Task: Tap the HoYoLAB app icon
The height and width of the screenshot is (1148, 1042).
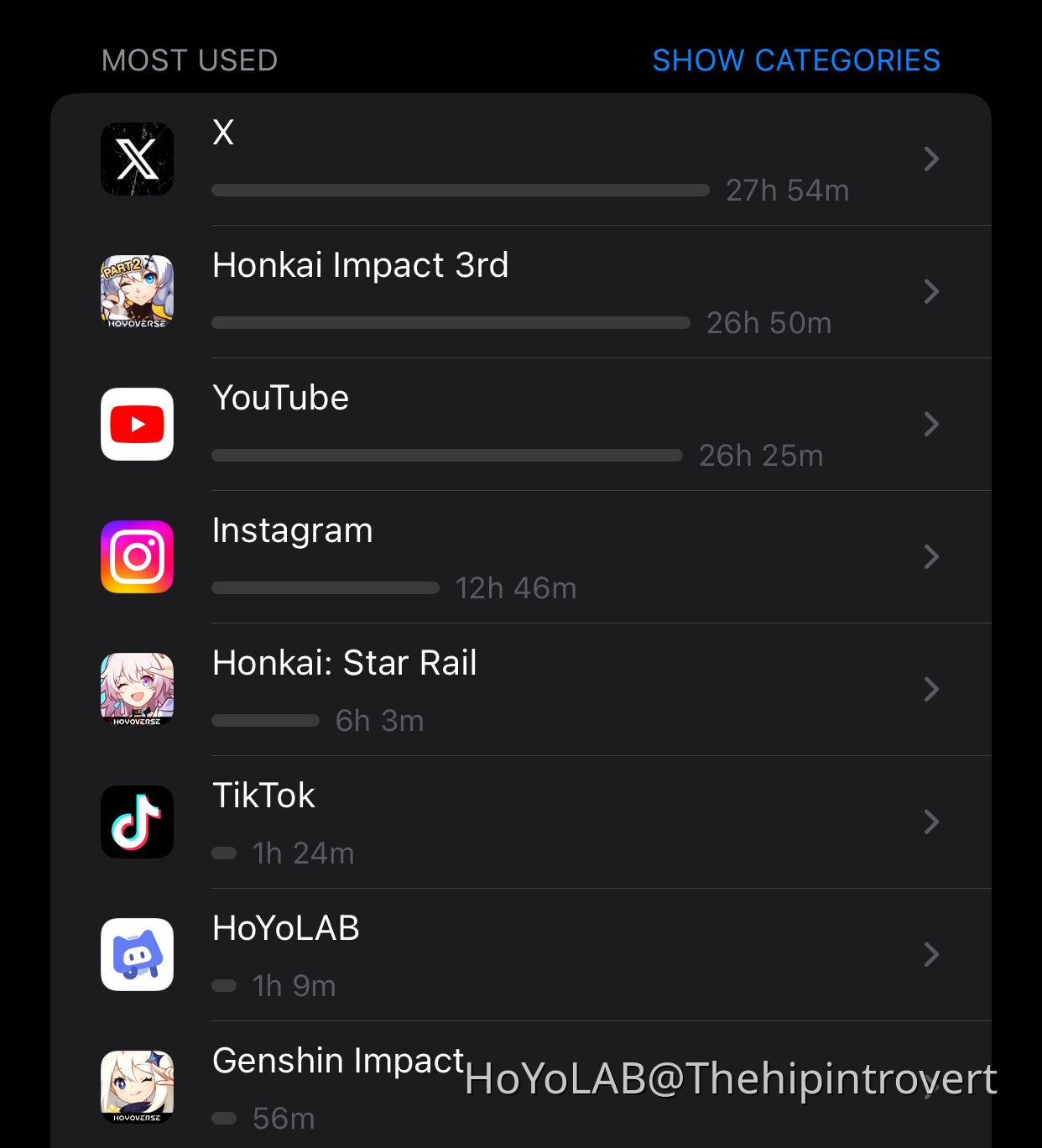Action: 137,955
